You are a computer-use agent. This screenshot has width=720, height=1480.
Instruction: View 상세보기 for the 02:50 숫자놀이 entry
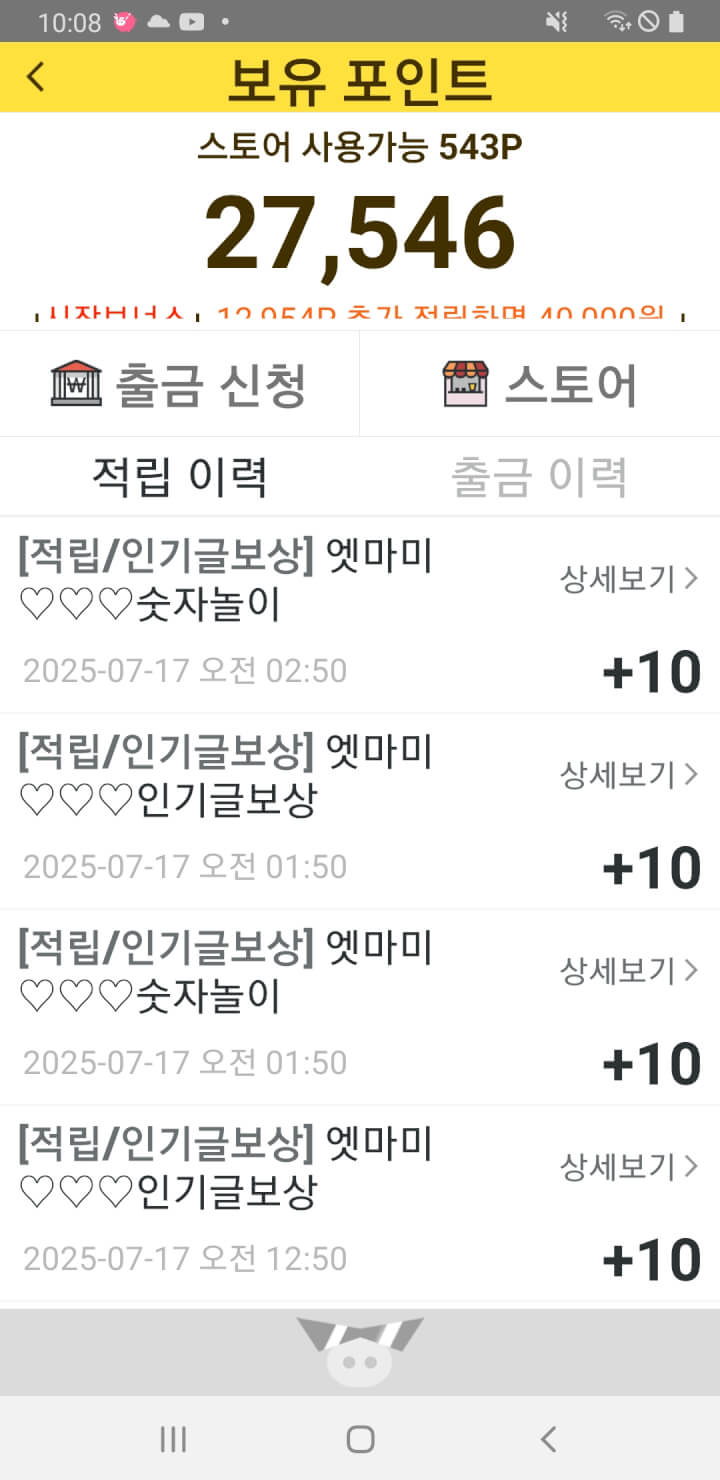[x=628, y=579]
